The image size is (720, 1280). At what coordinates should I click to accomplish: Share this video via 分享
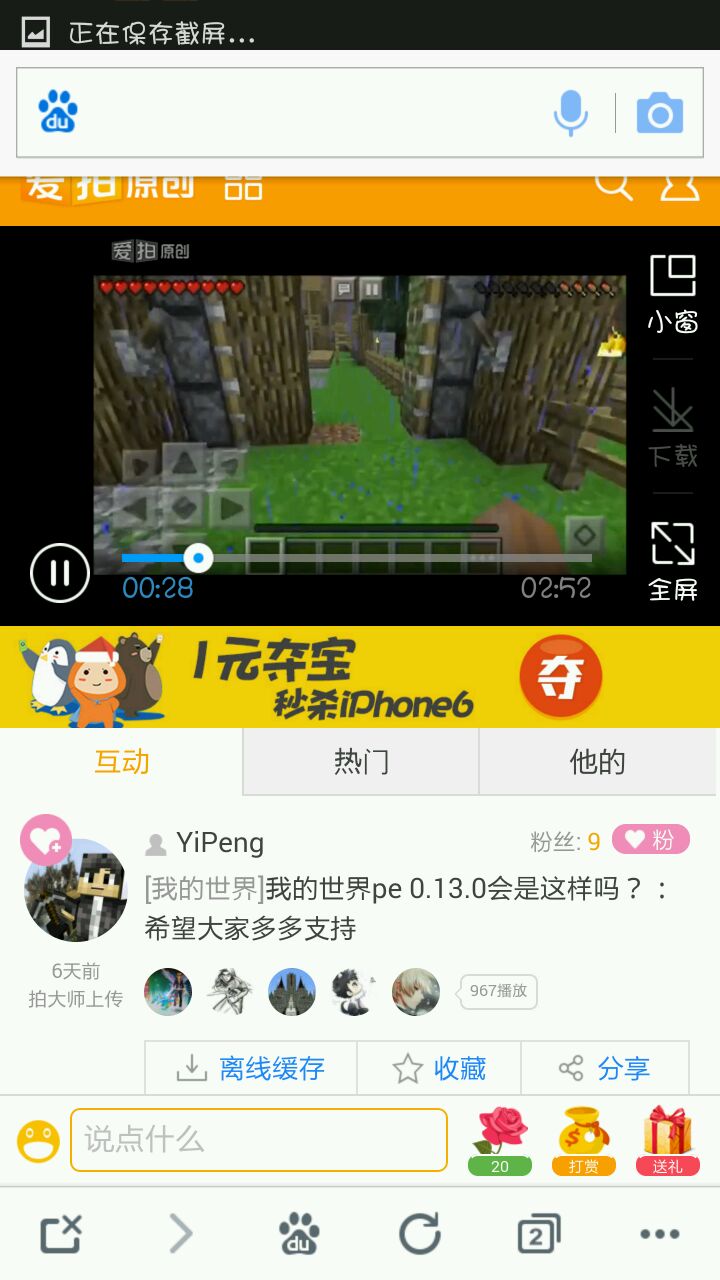[605, 1068]
